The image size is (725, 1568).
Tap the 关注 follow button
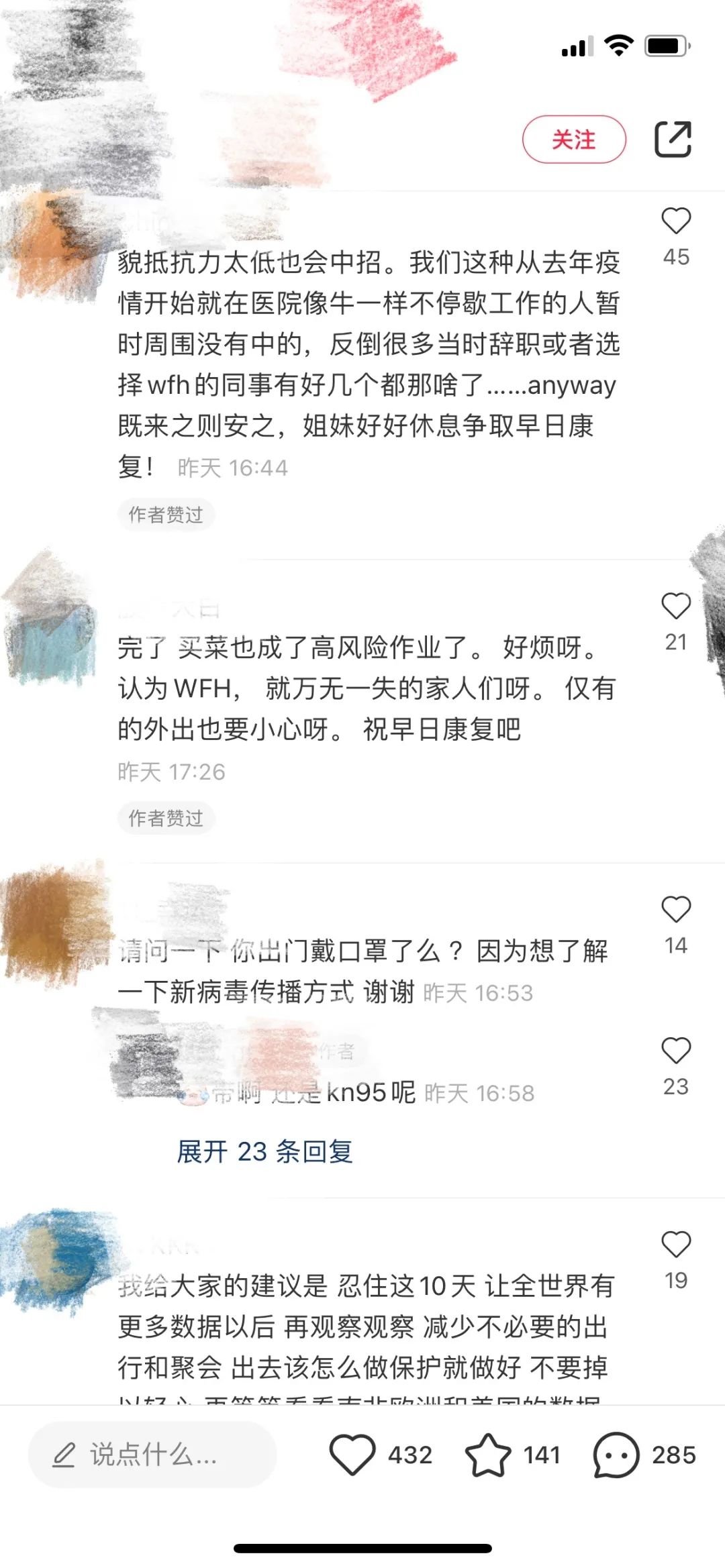click(574, 140)
